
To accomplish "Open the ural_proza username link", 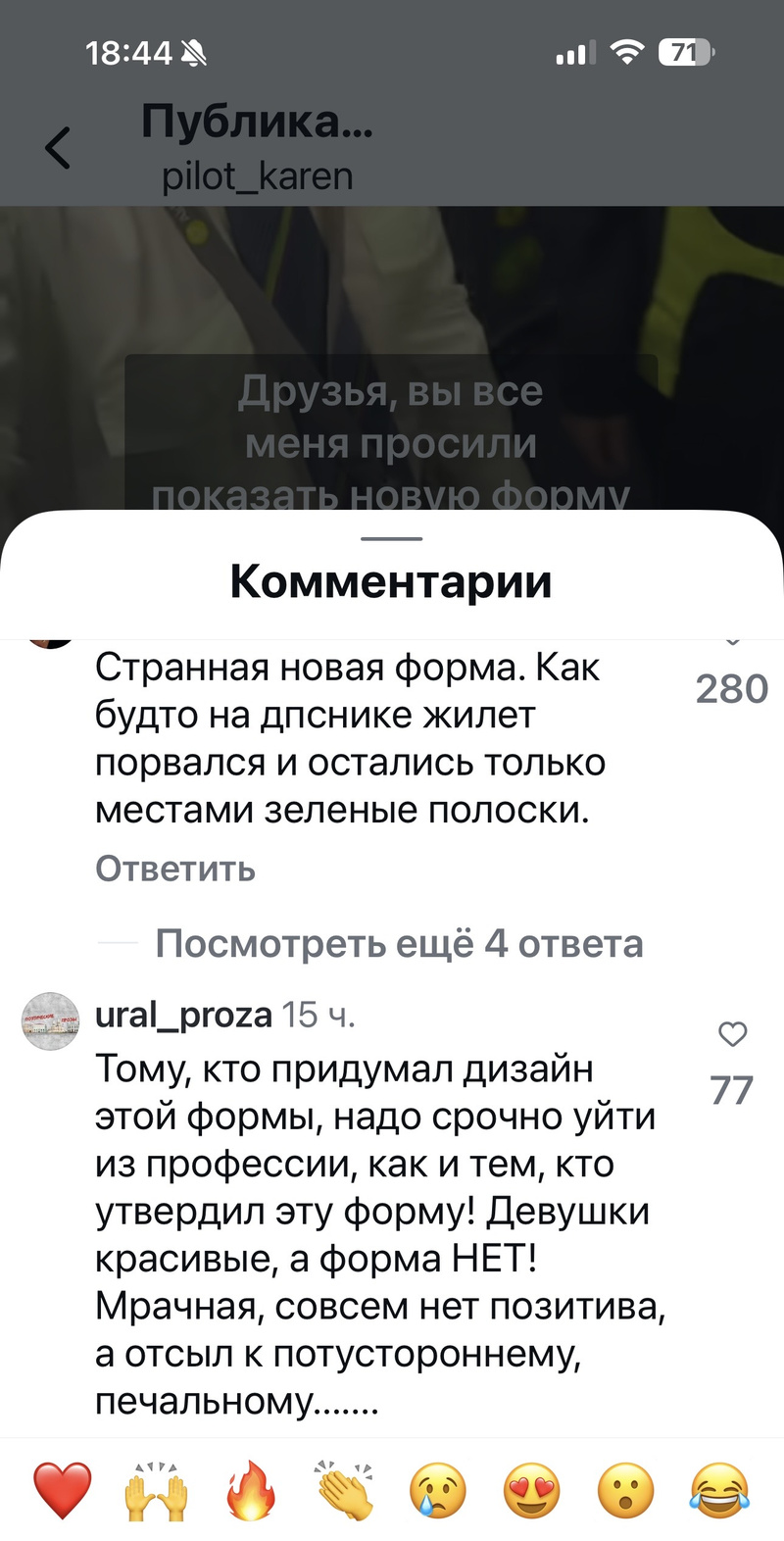I will click(x=183, y=1016).
